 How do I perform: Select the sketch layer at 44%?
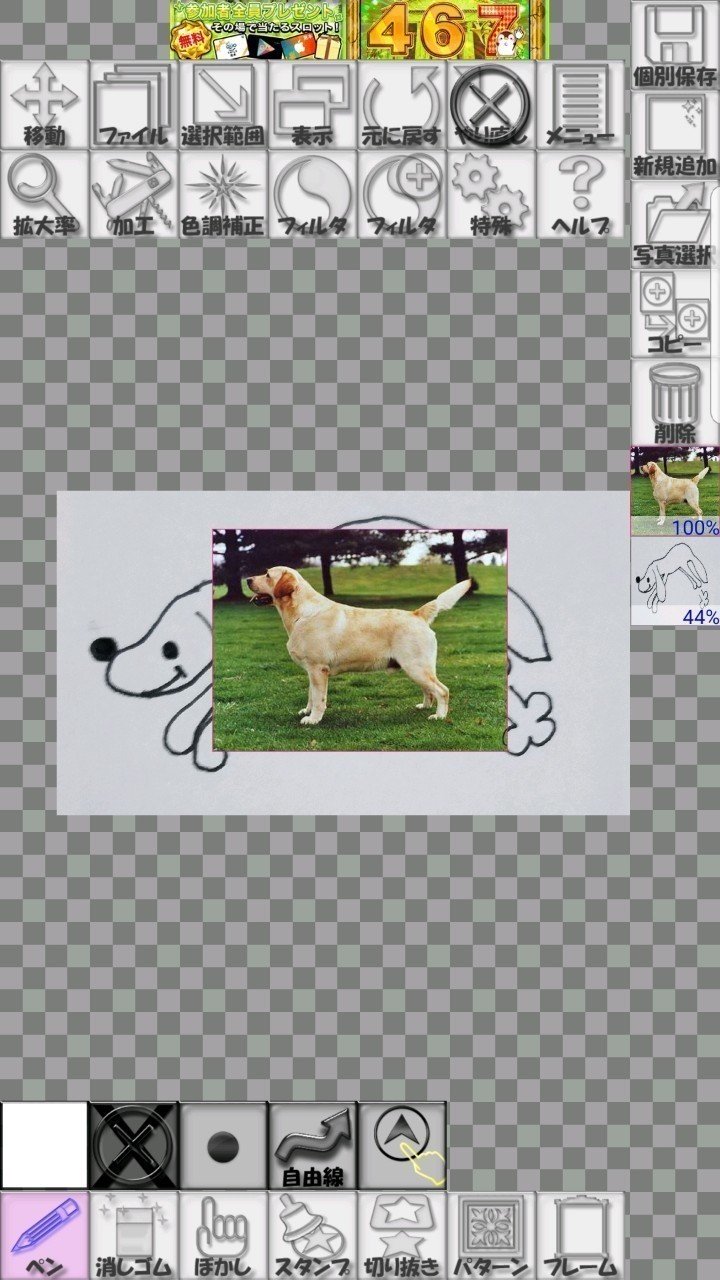click(675, 582)
